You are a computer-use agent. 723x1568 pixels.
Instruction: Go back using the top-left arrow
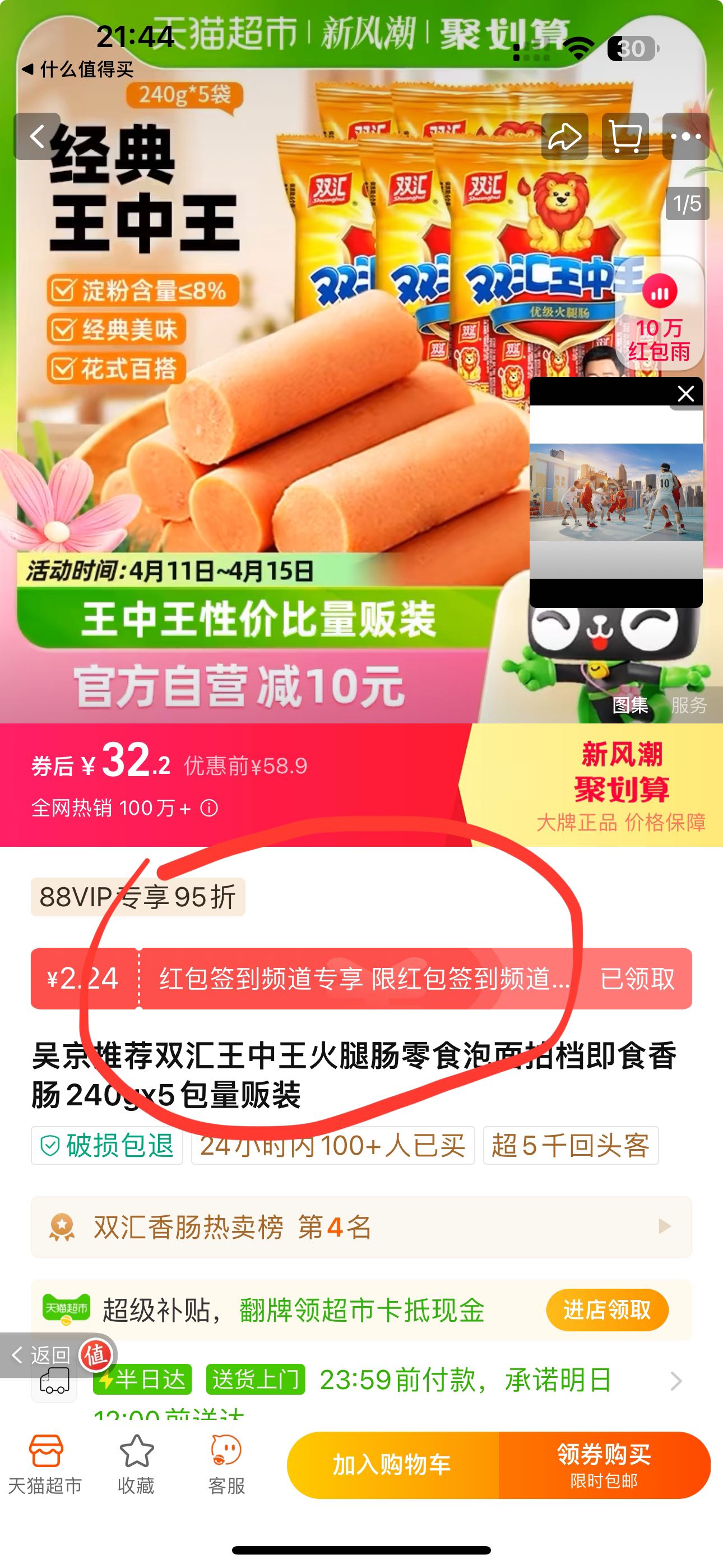tap(37, 136)
